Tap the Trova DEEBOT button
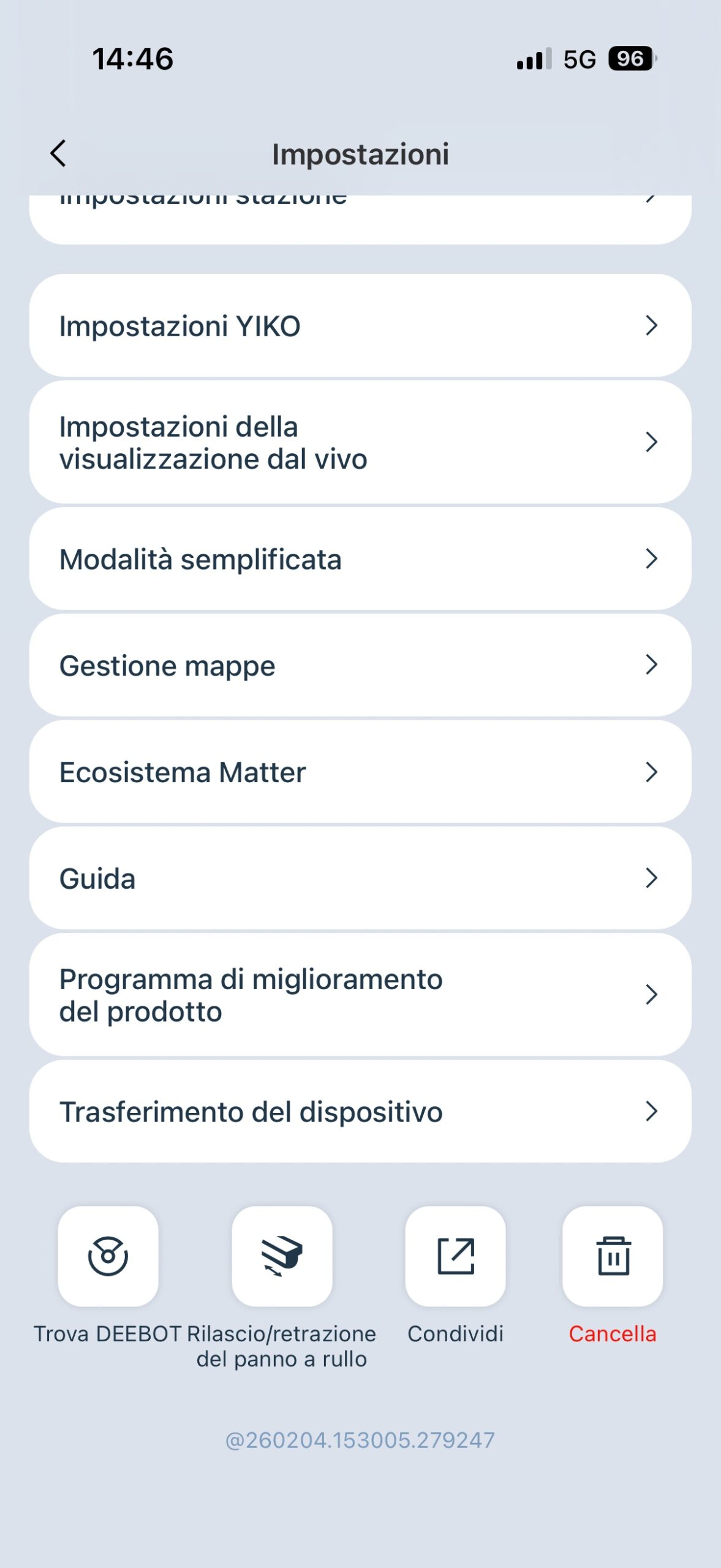Viewport: 721px width, 1568px height. pos(108,1256)
